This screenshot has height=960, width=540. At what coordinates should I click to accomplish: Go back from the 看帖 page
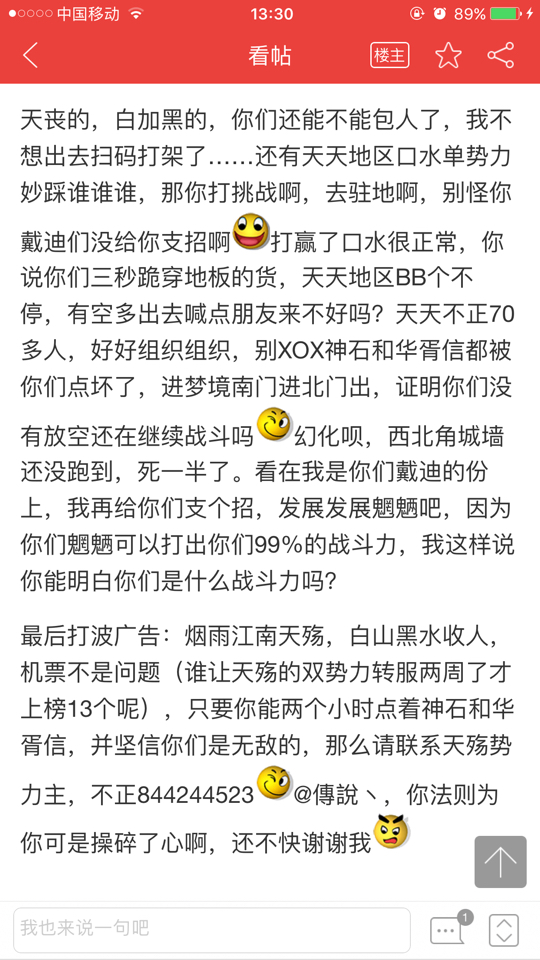[x=31, y=56]
